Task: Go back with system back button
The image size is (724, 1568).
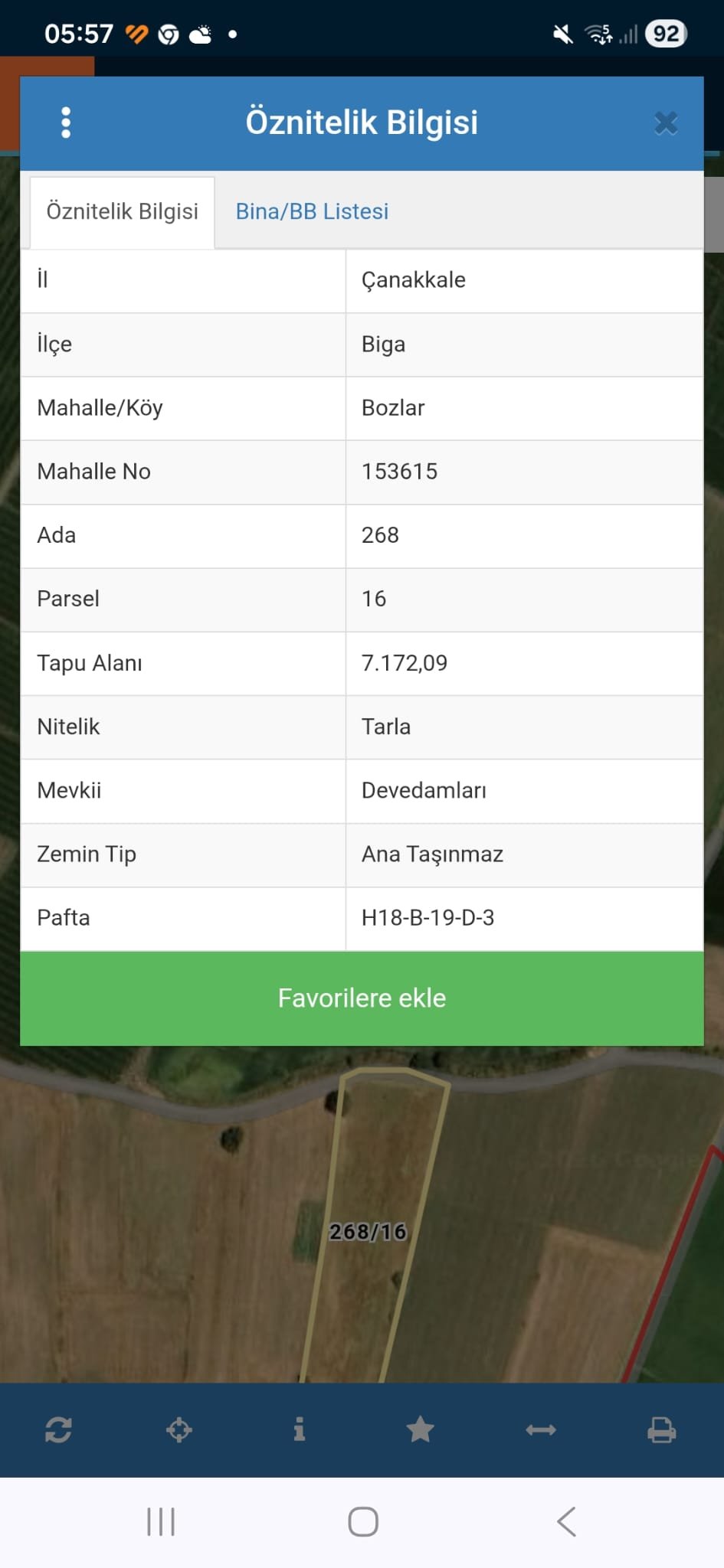Action: (566, 1521)
